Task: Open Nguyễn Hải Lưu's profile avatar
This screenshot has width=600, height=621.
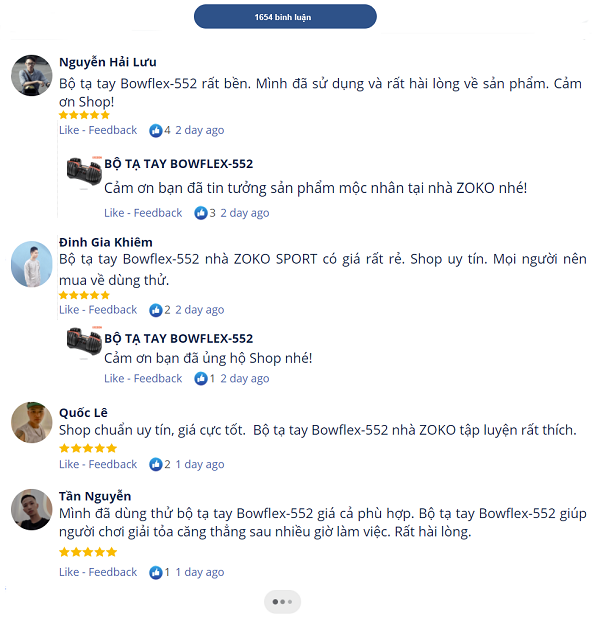Action: click(31, 75)
